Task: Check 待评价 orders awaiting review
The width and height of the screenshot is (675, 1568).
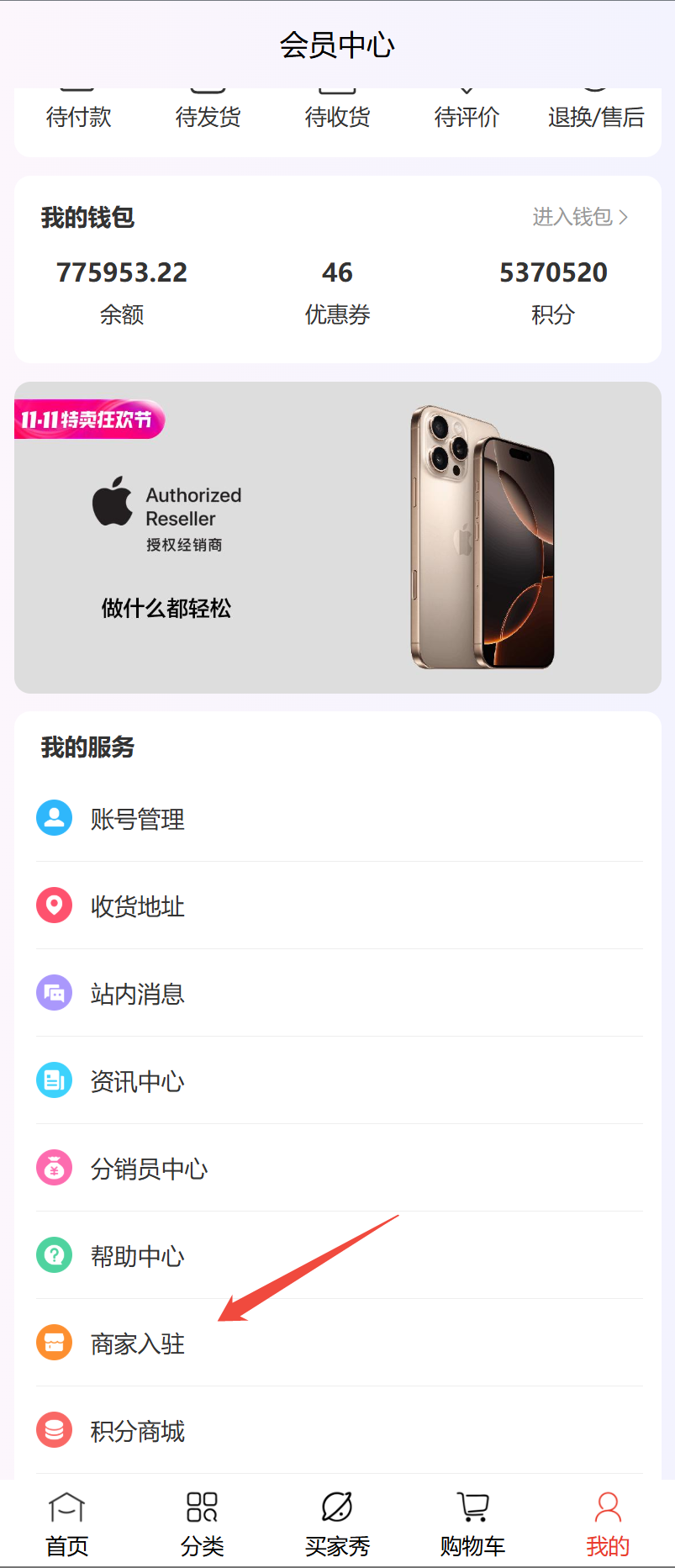Action: coord(467,115)
